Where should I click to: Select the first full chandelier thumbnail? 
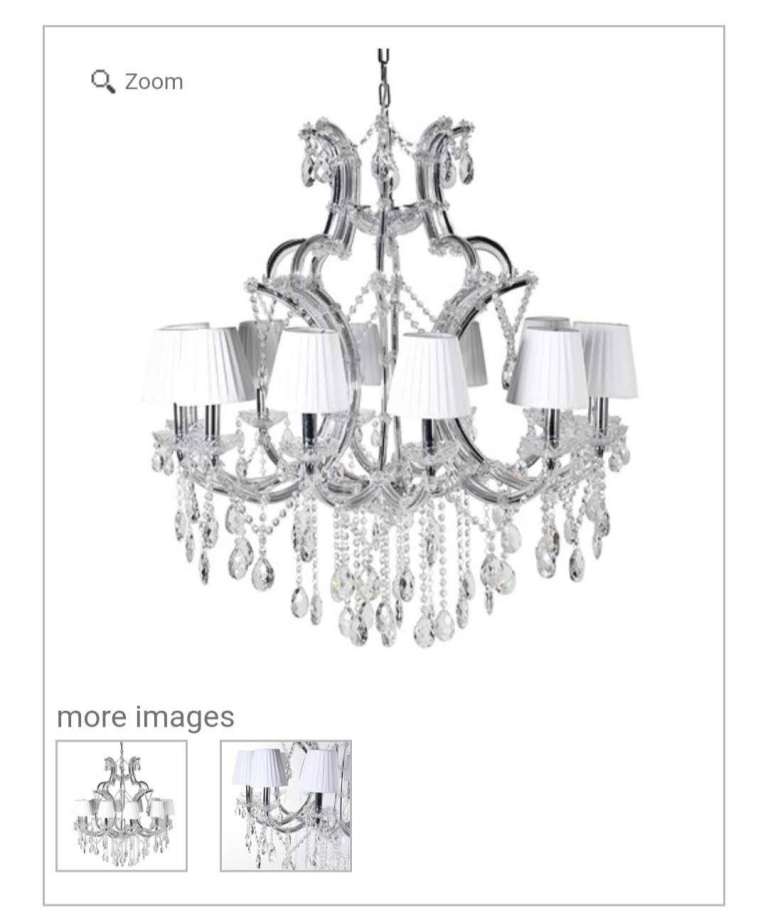pos(121,805)
